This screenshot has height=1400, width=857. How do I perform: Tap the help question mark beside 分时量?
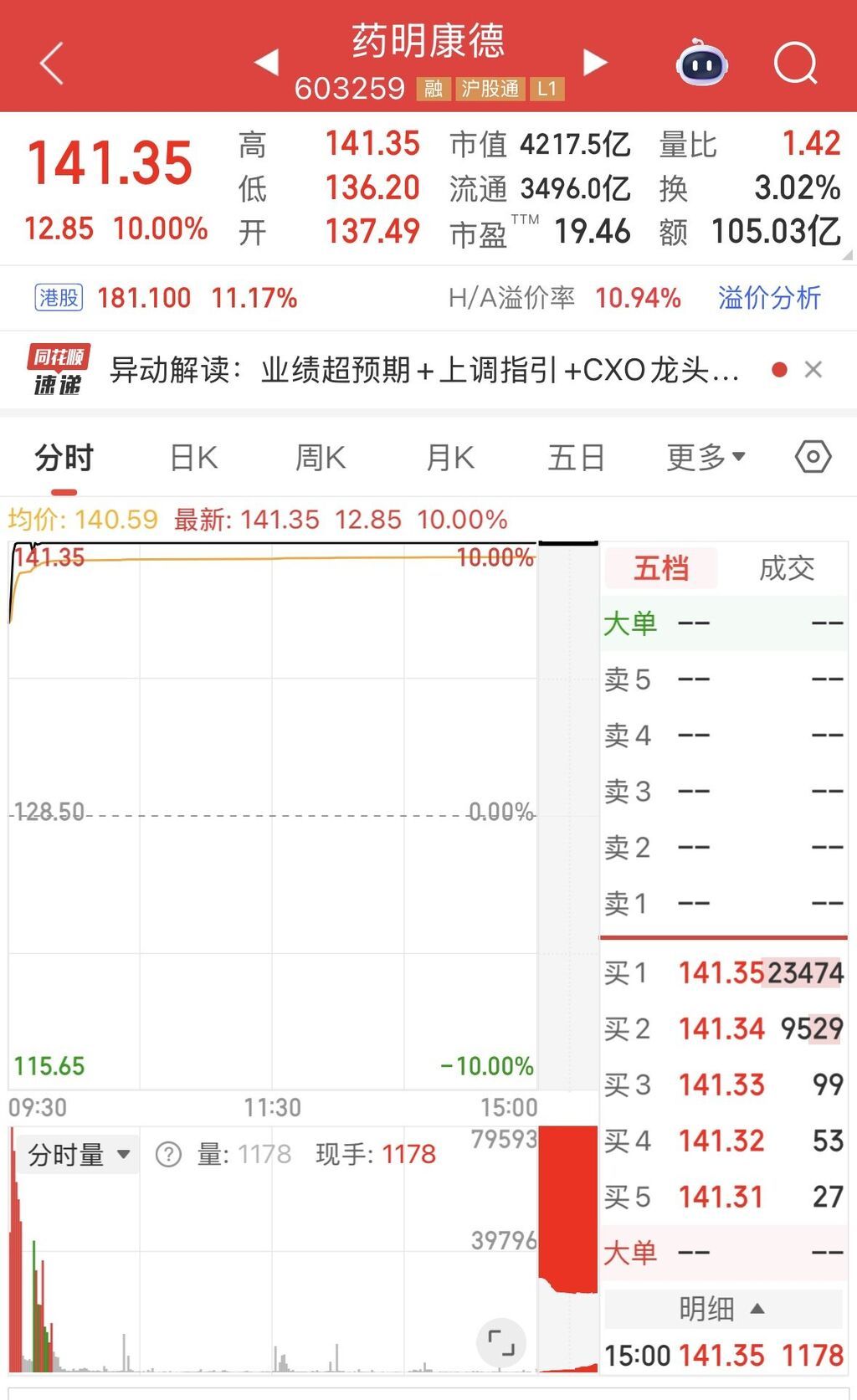pos(168,1155)
